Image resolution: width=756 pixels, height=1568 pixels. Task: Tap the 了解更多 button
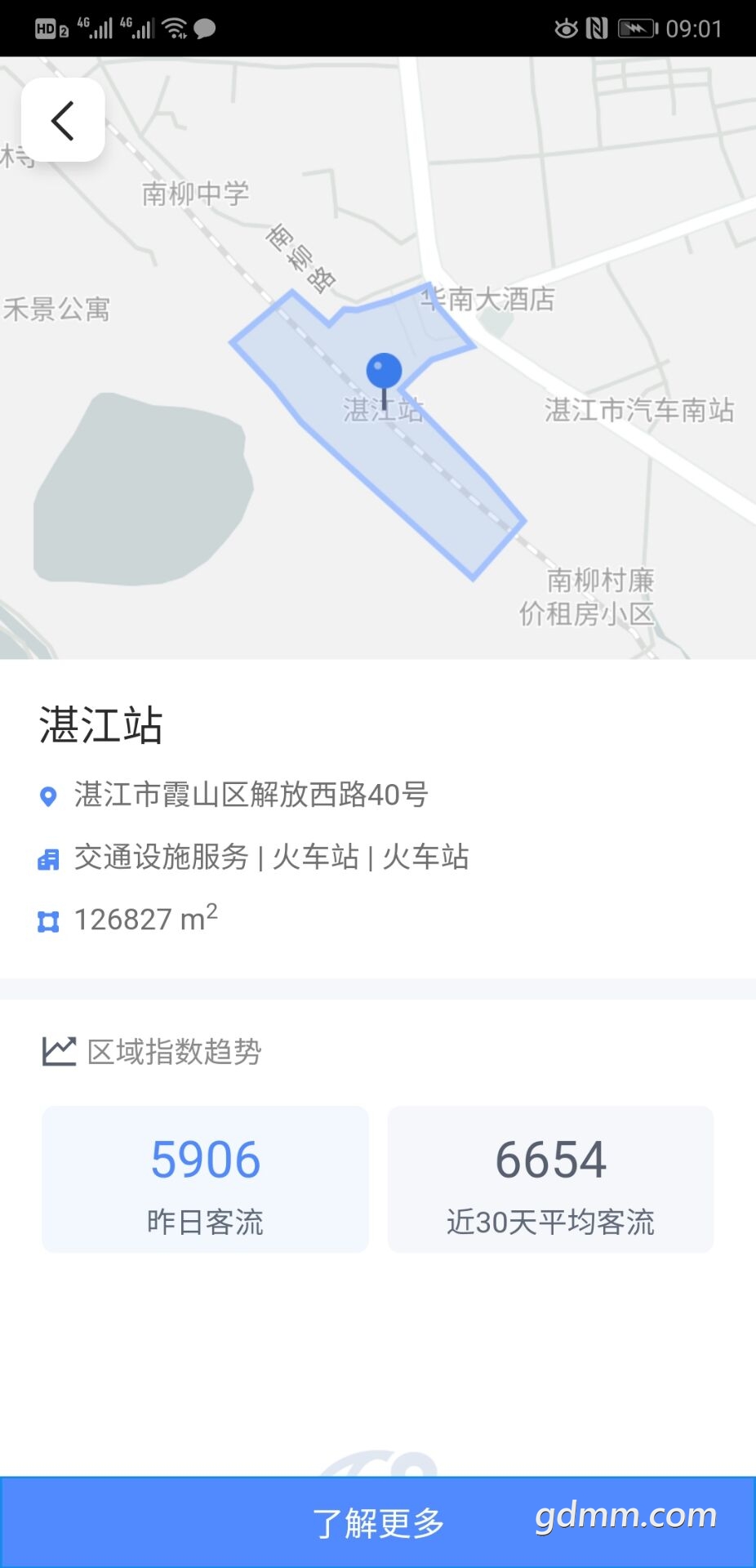click(378, 1522)
